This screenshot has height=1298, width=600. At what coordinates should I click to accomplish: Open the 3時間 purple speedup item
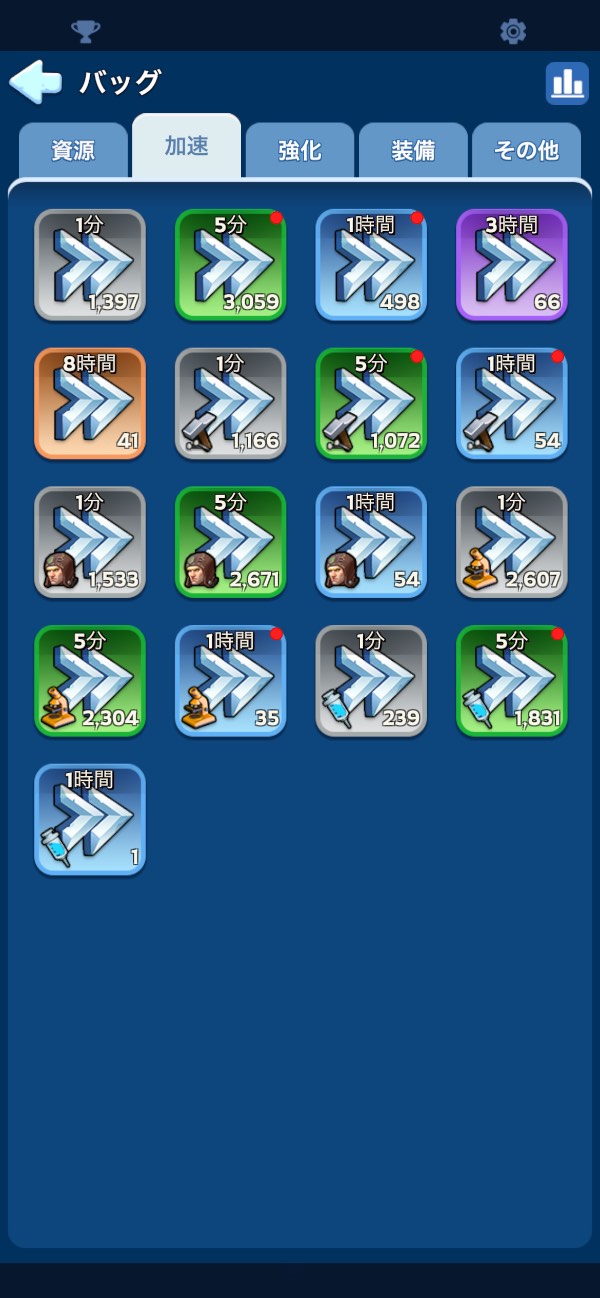coord(512,265)
